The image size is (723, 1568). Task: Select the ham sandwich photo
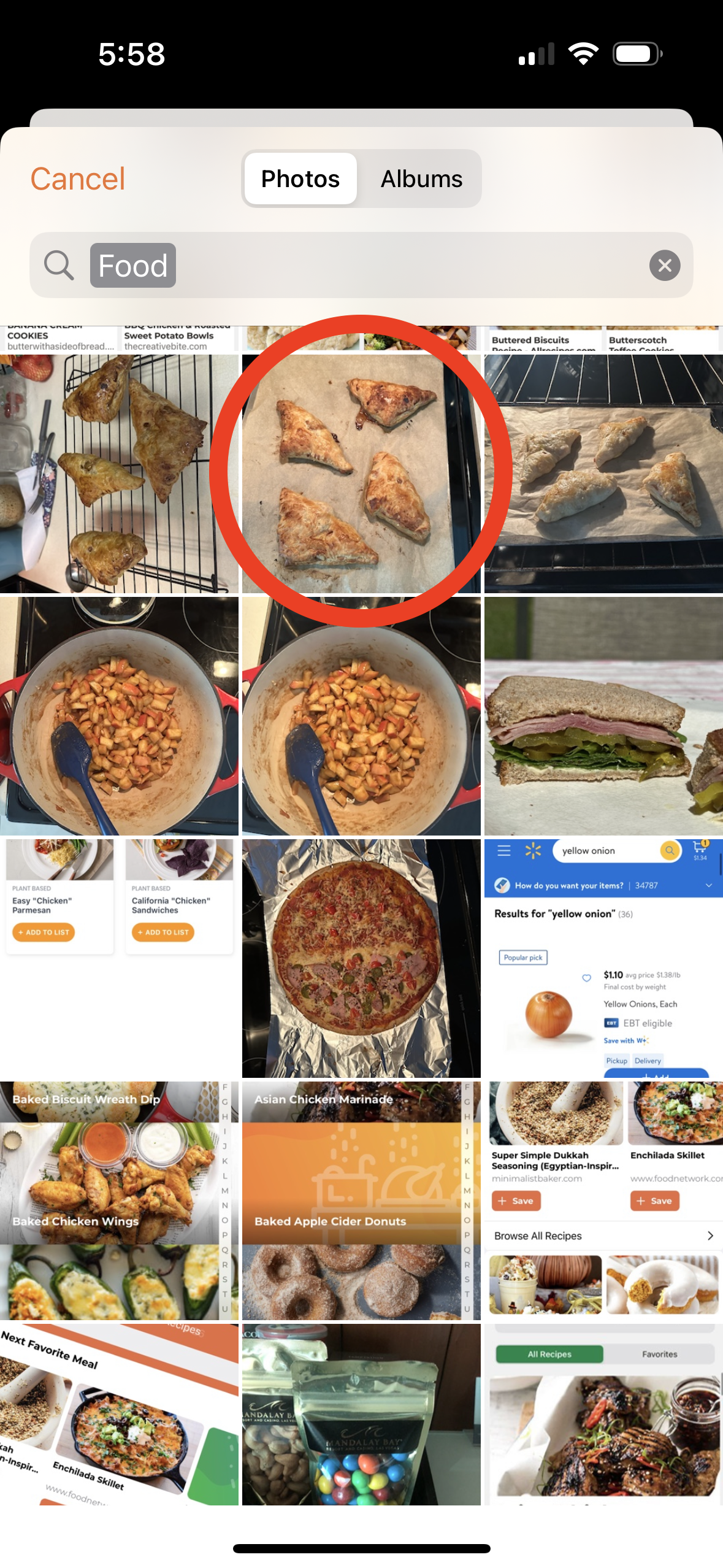[x=603, y=716]
